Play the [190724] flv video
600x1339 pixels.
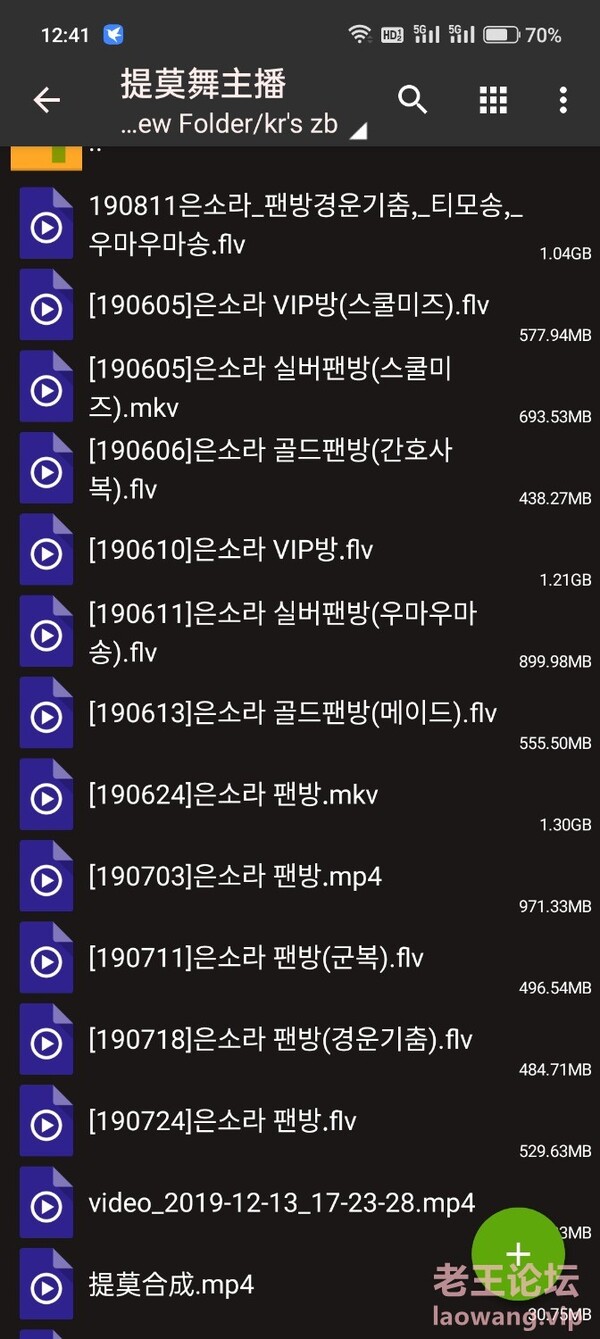pos(300,1124)
